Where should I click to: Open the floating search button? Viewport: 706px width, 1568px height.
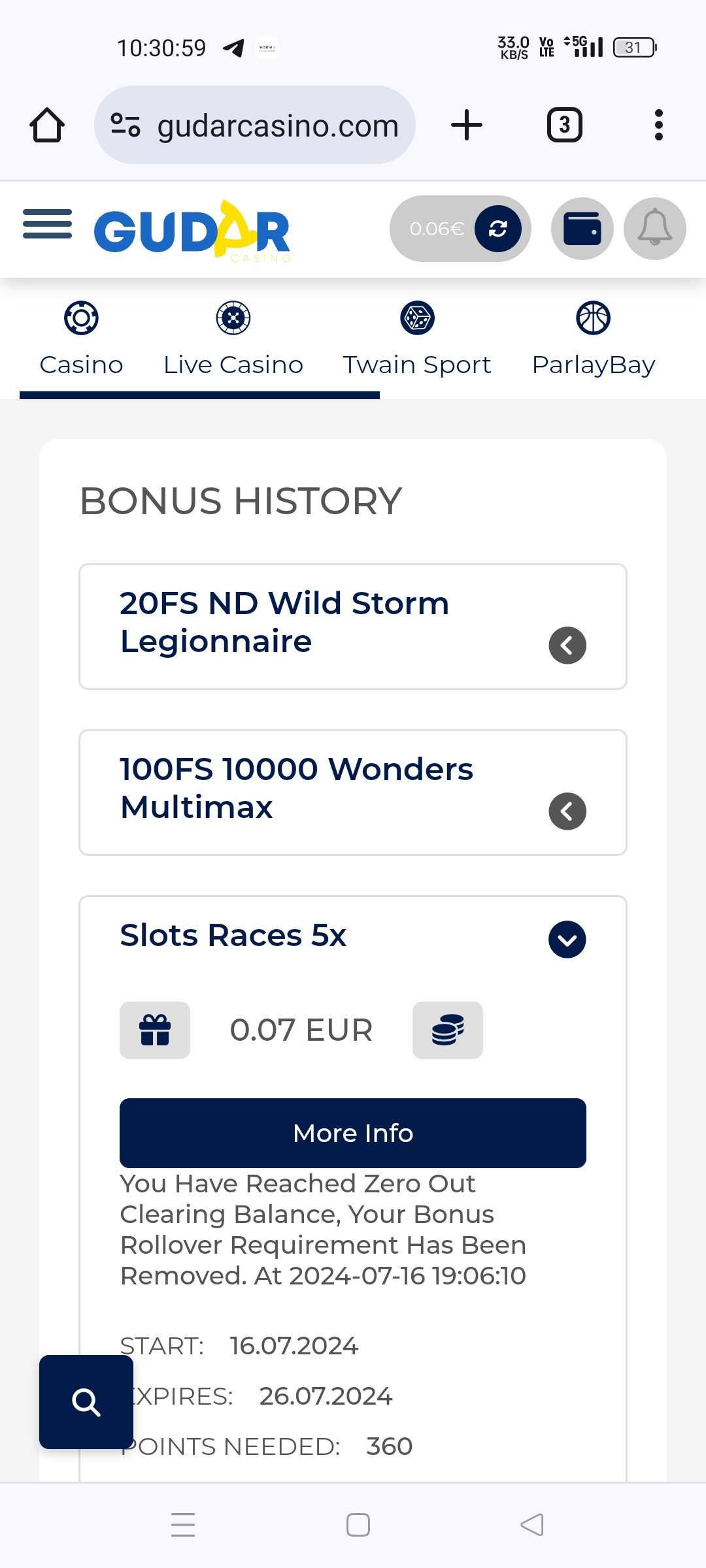point(86,1402)
